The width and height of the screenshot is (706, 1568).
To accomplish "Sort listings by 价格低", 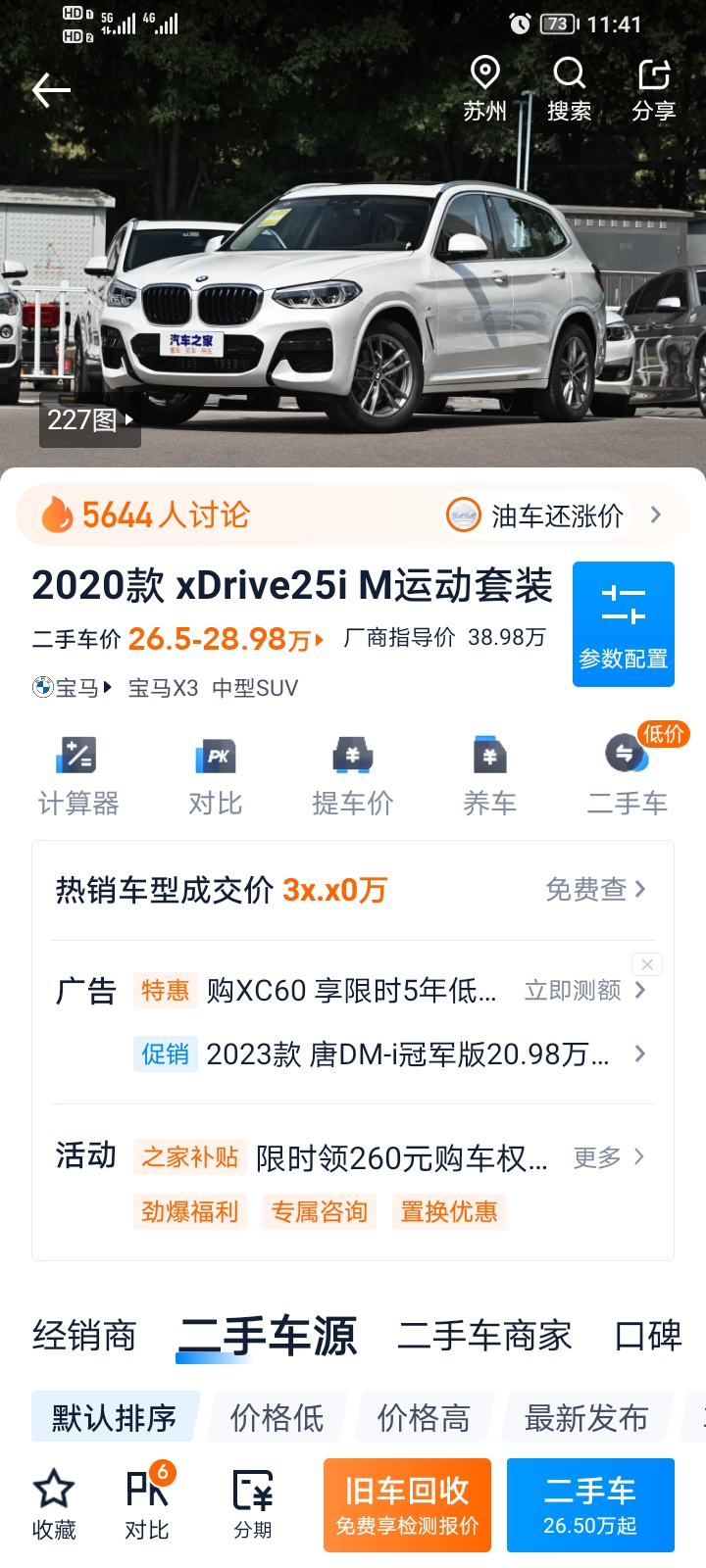I will coord(277,1417).
